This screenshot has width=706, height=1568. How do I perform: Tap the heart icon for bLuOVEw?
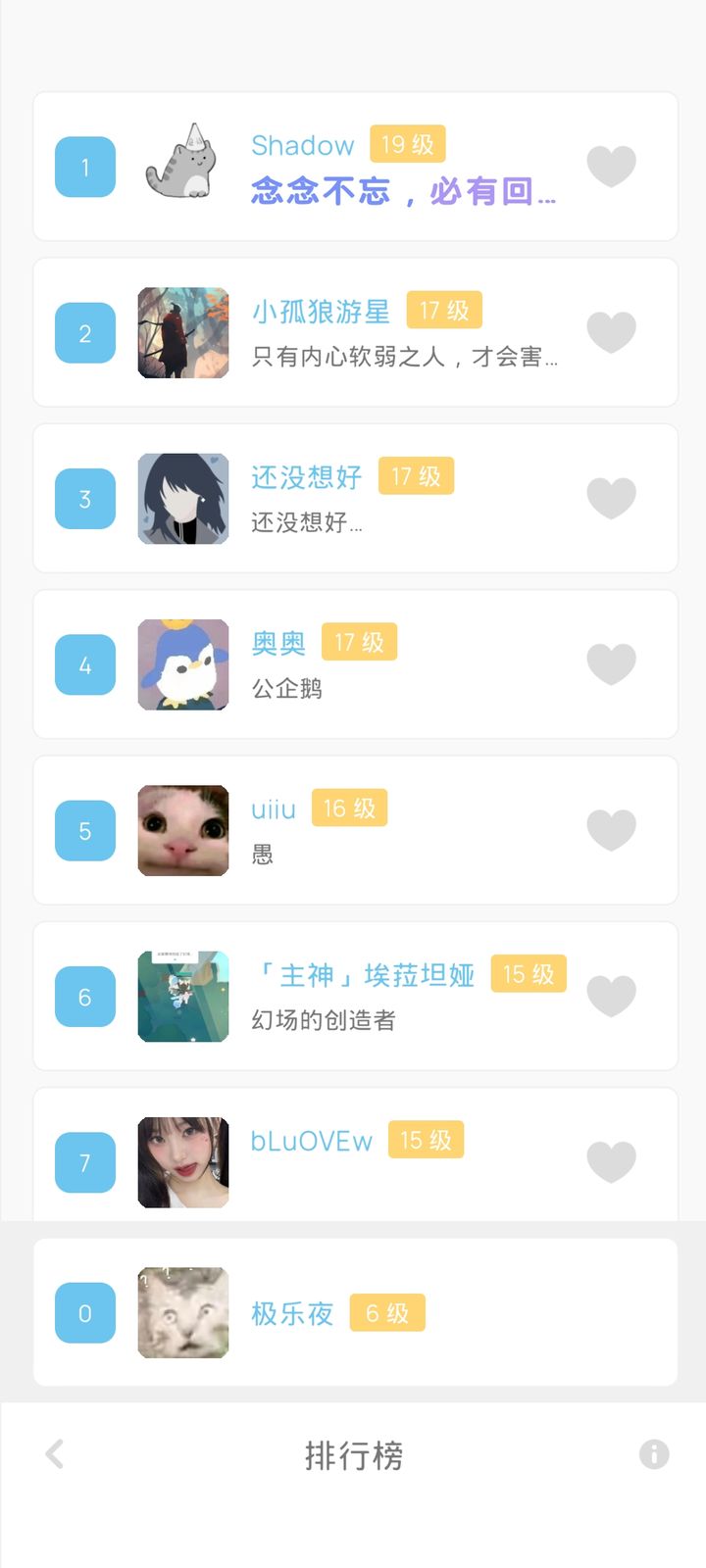click(x=611, y=1161)
